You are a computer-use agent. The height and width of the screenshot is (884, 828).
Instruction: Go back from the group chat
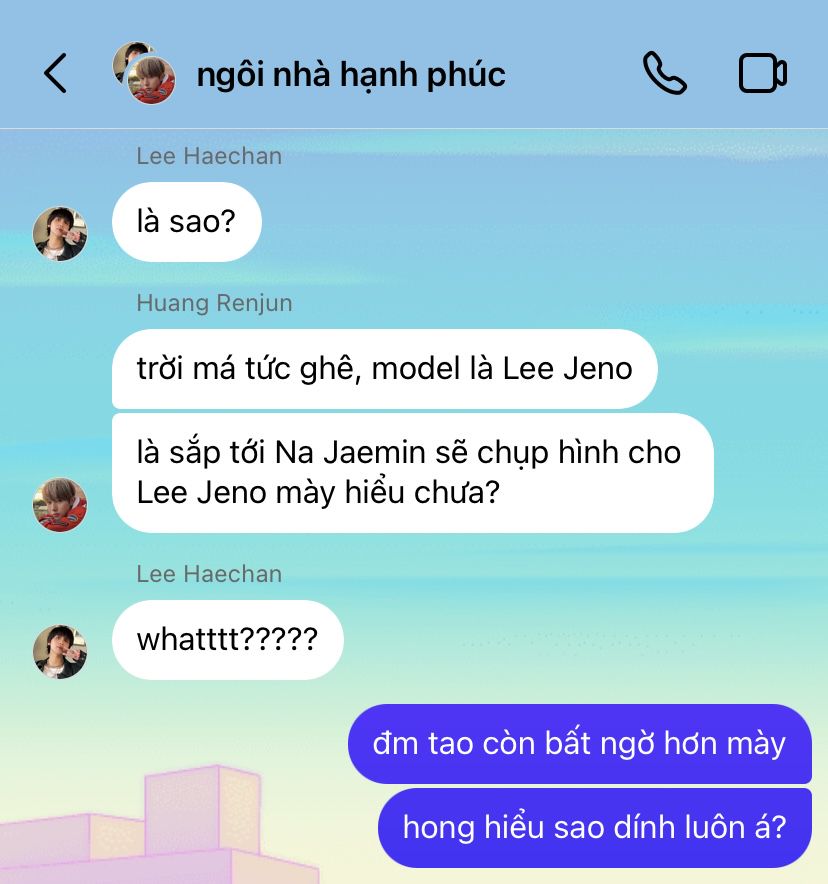click(x=56, y=74)
